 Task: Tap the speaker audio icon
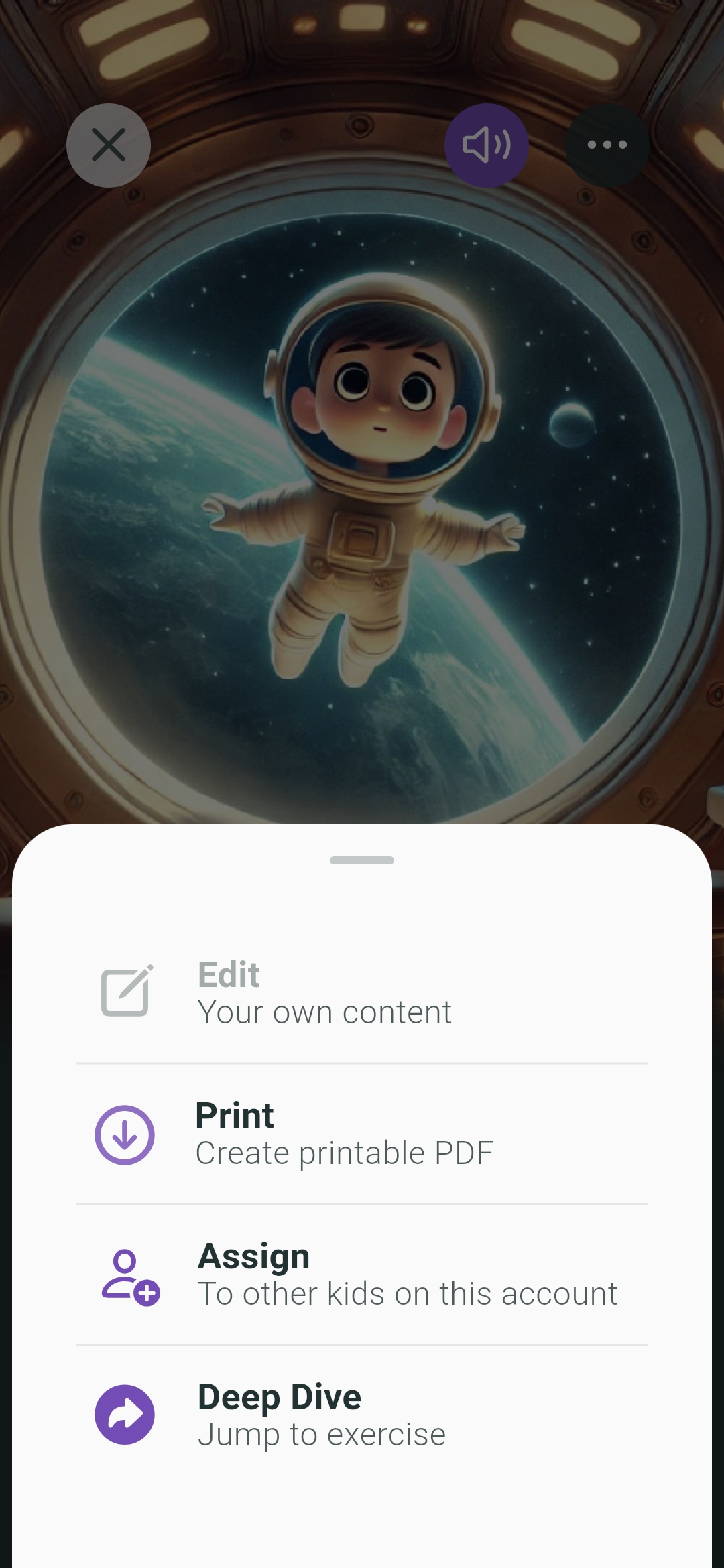click(x=487, y=145)
